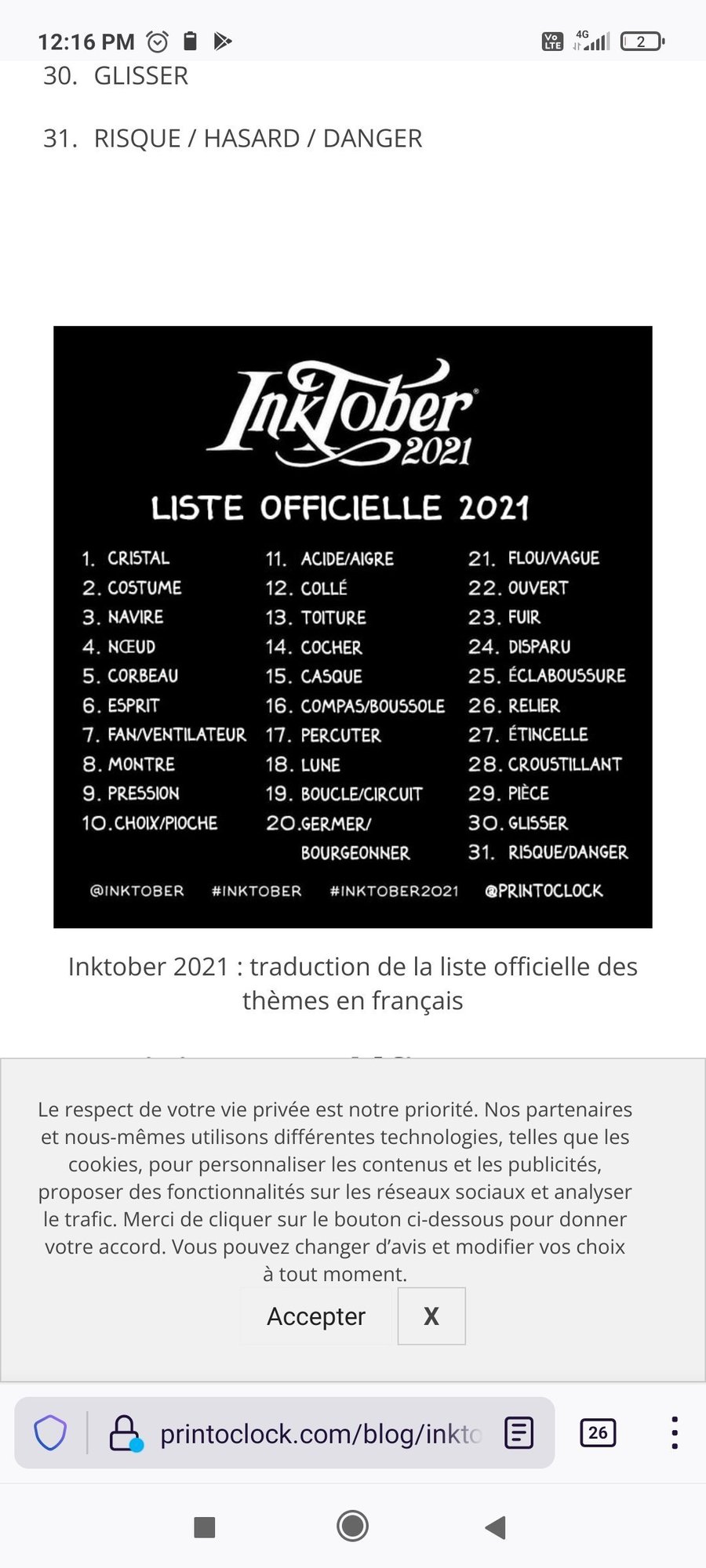
Task: Go back with system back button
Action: (x=495, y=1527)
